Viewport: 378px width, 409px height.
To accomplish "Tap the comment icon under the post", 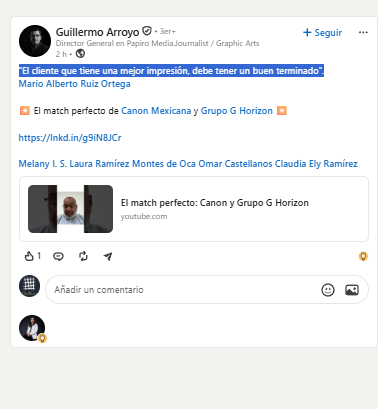I will [58, 256].
